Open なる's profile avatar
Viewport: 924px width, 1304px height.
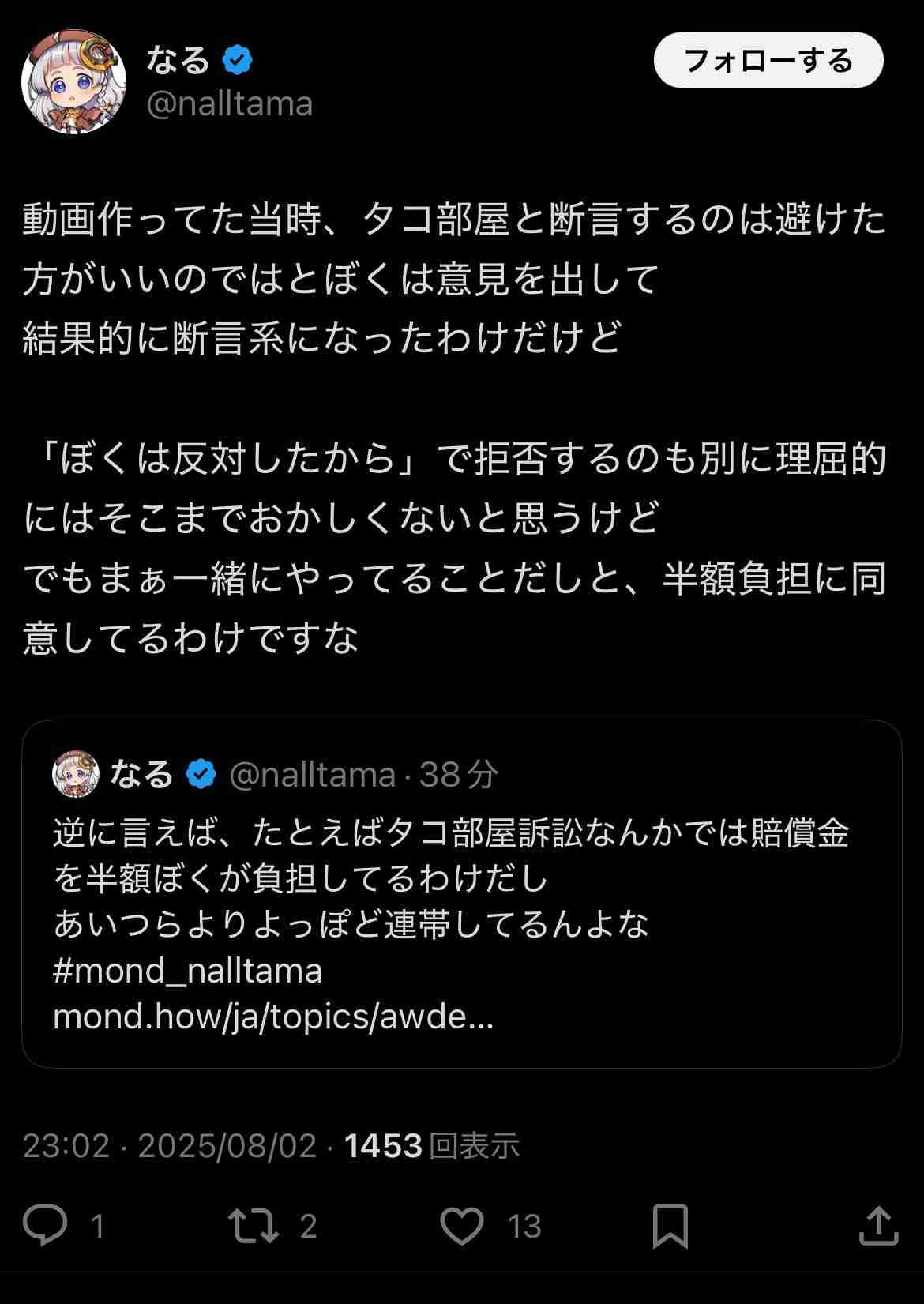click(x=73, y=81)
